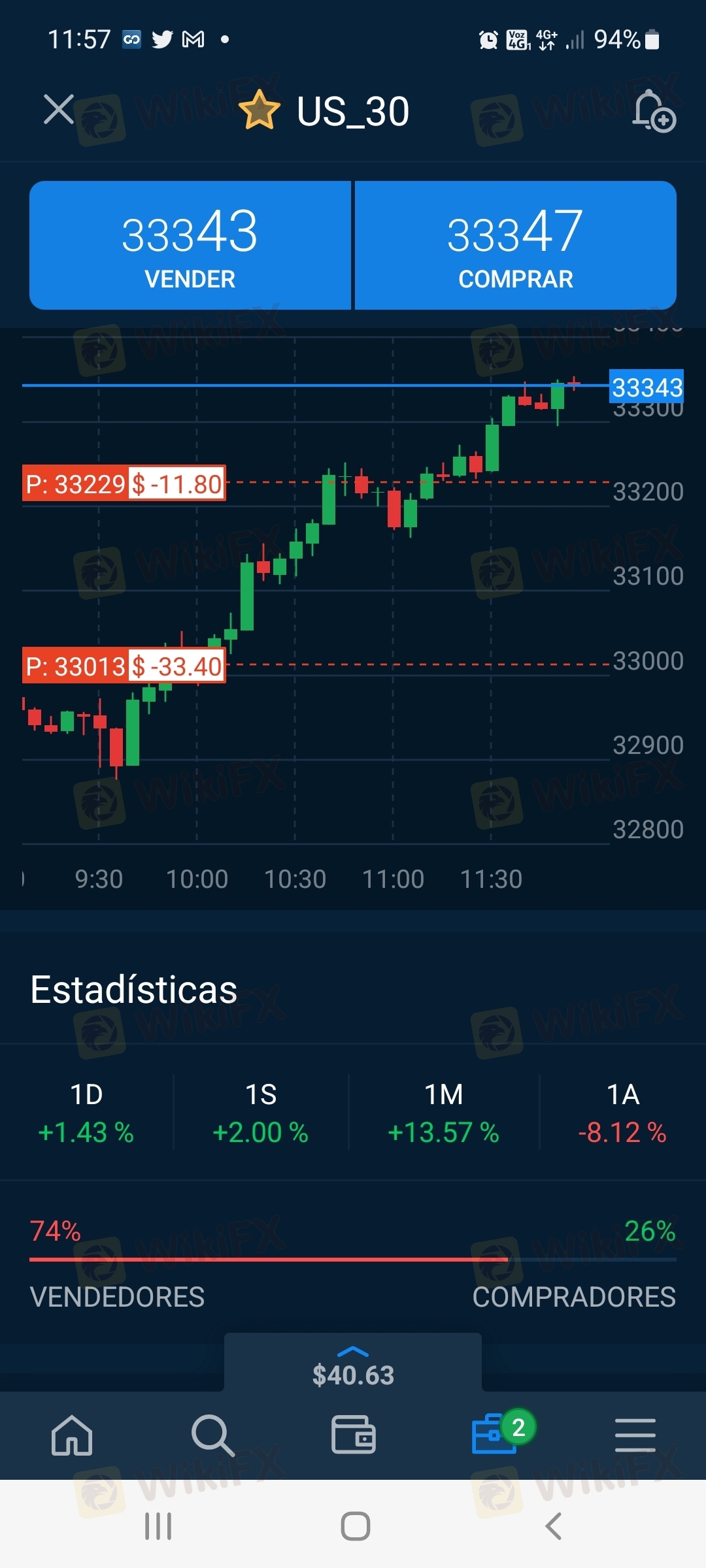Add a price alert with the bell icon
706x1568 pixels.
[x=653, y=111]
